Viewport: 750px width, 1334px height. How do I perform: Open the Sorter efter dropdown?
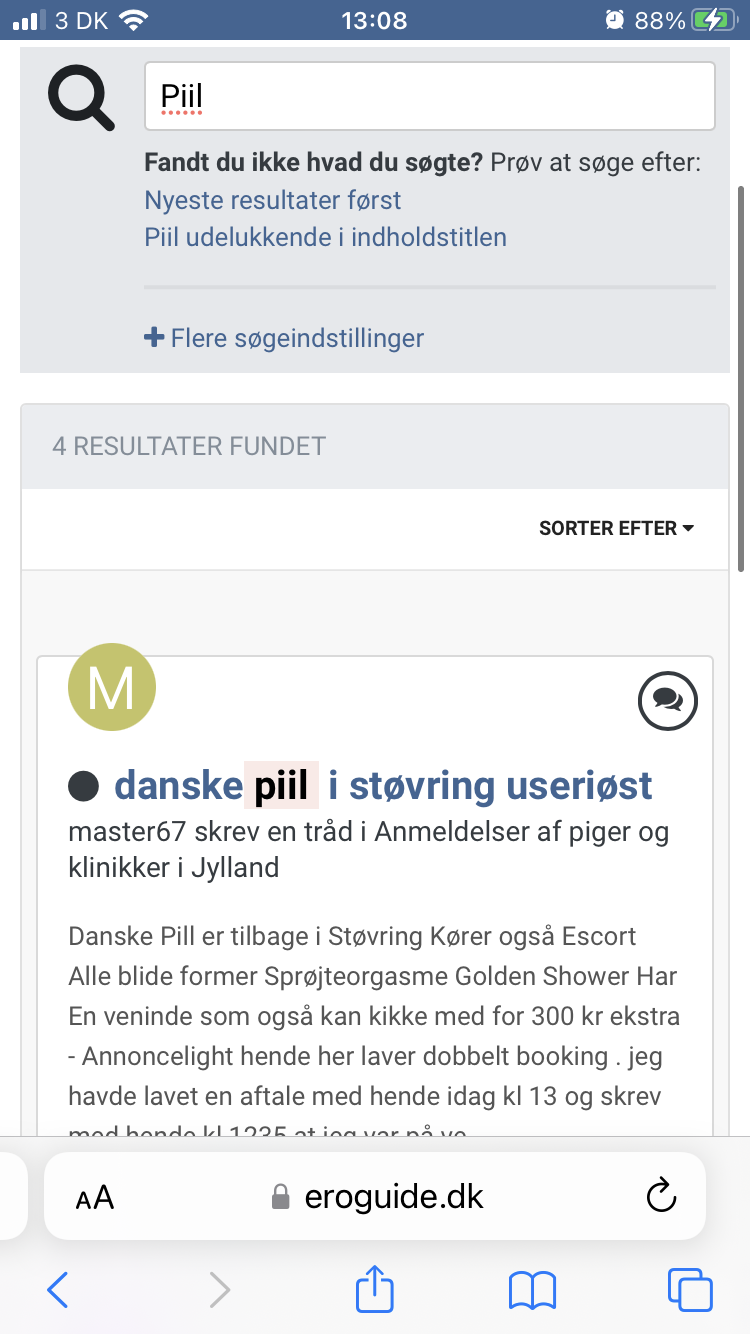pos(616,528)
